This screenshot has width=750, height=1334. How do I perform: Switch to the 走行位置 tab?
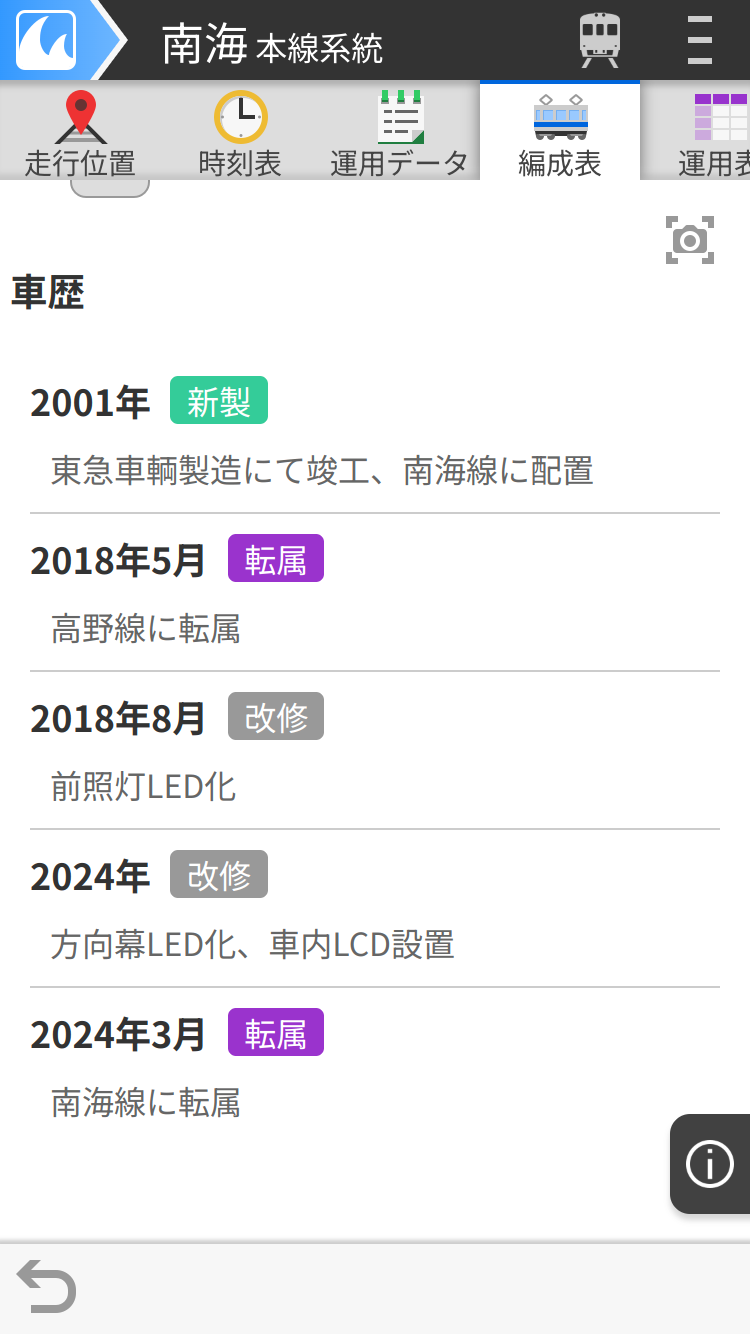[80, 133]
